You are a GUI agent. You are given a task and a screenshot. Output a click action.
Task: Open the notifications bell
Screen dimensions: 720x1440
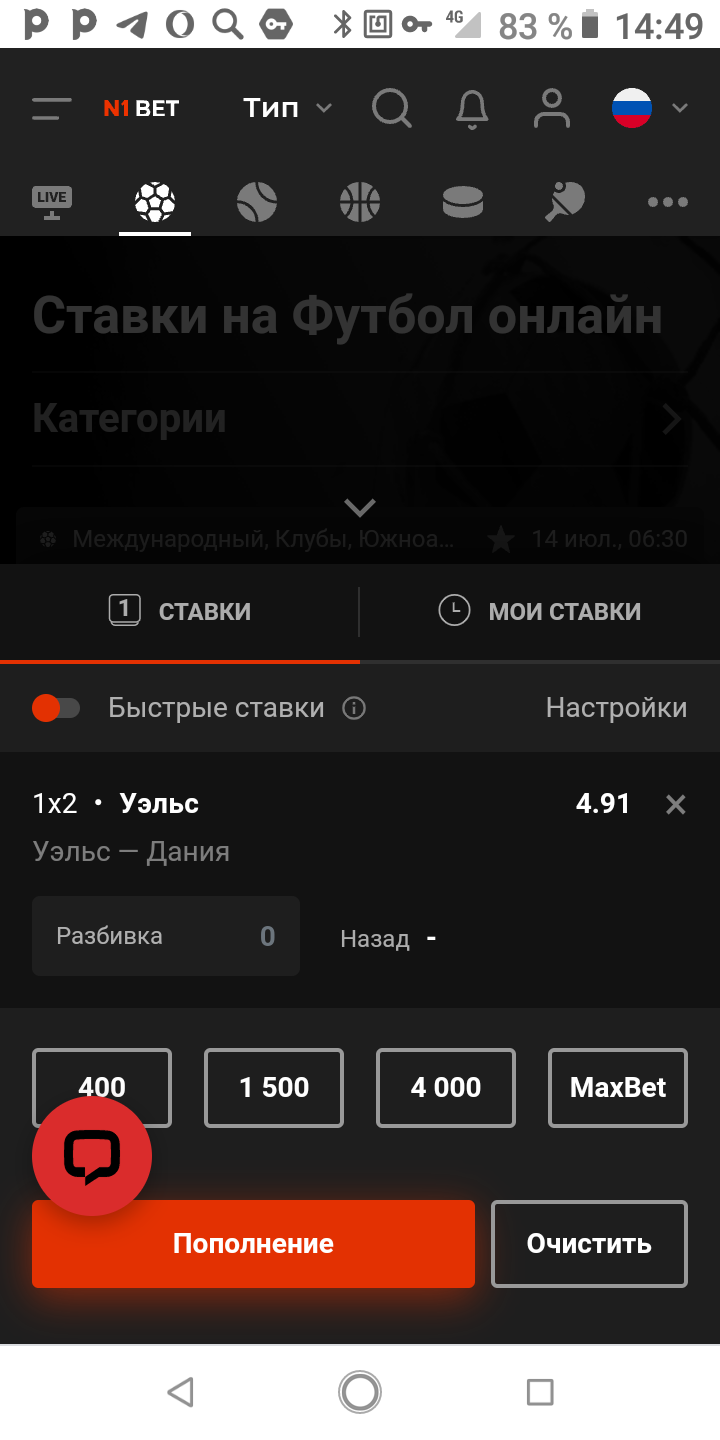(x=472, y=109)
